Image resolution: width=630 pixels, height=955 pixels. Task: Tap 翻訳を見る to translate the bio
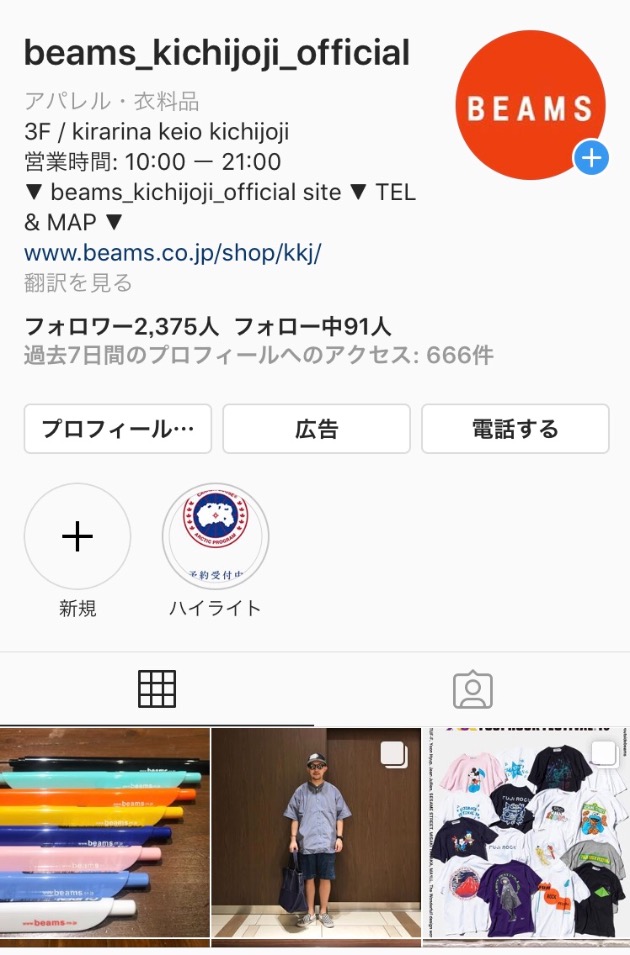(78, 283)
